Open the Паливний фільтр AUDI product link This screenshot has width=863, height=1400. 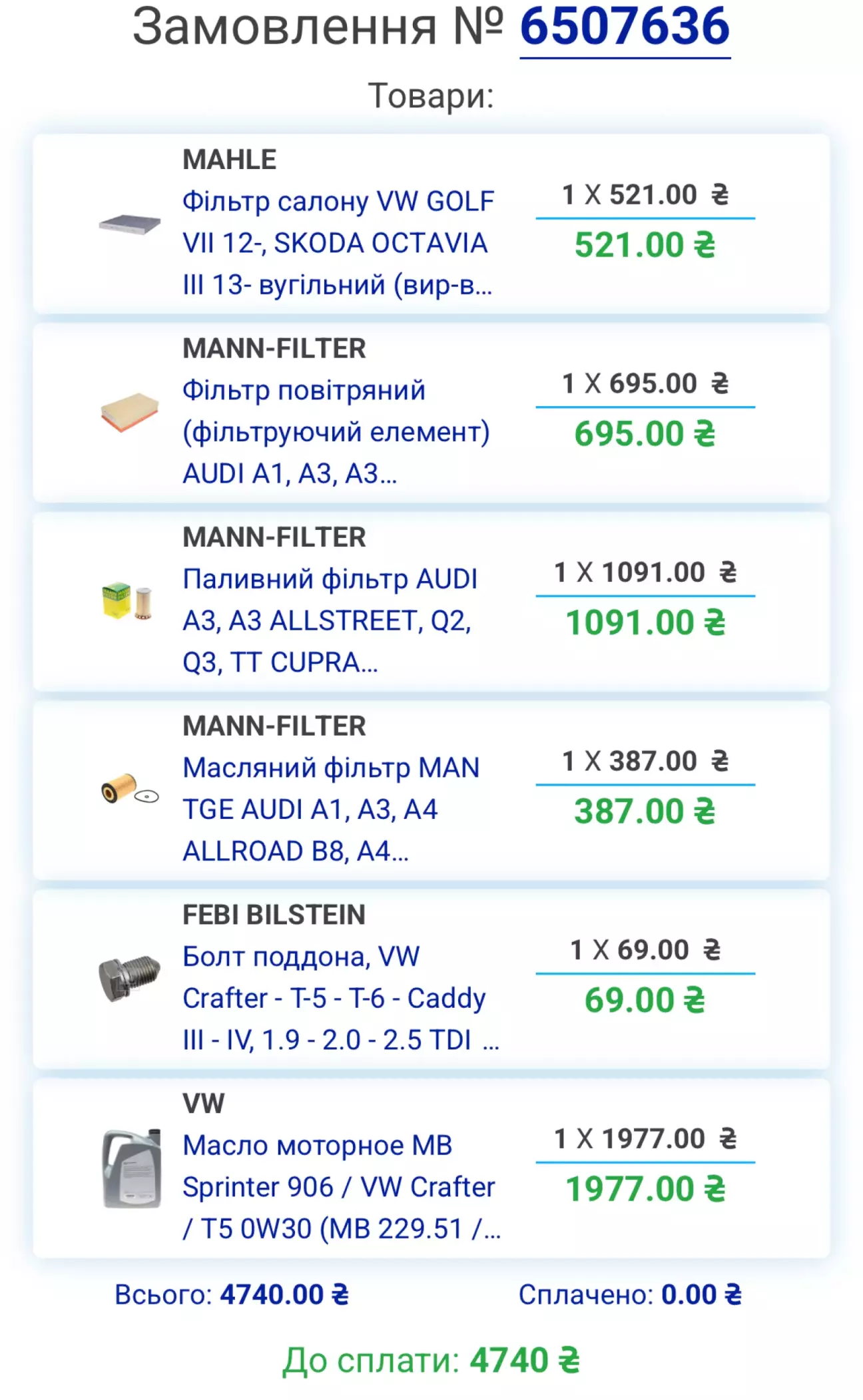click(330, 620)
